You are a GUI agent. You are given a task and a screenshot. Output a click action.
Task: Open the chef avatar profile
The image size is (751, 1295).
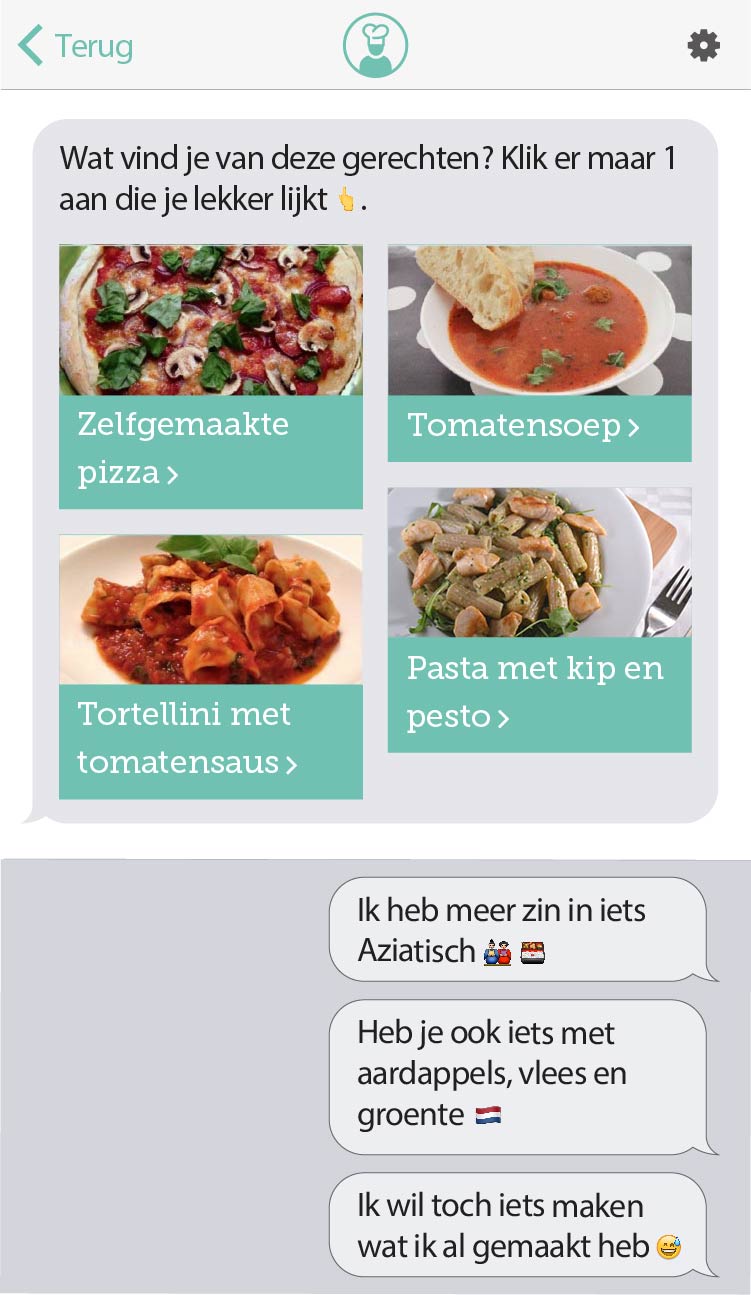[x=375, y=45]
